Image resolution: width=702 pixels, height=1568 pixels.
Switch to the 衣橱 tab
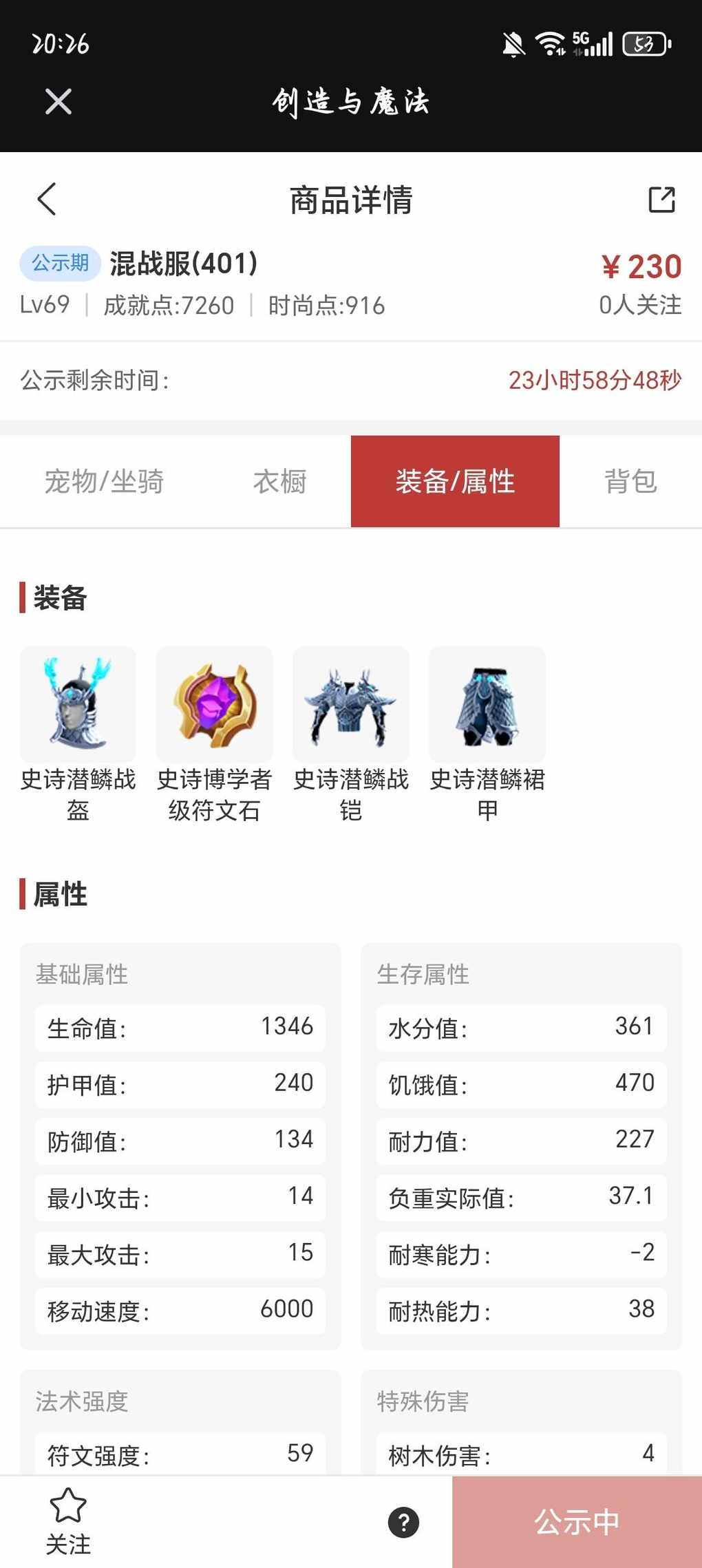(x=279, y=481)
